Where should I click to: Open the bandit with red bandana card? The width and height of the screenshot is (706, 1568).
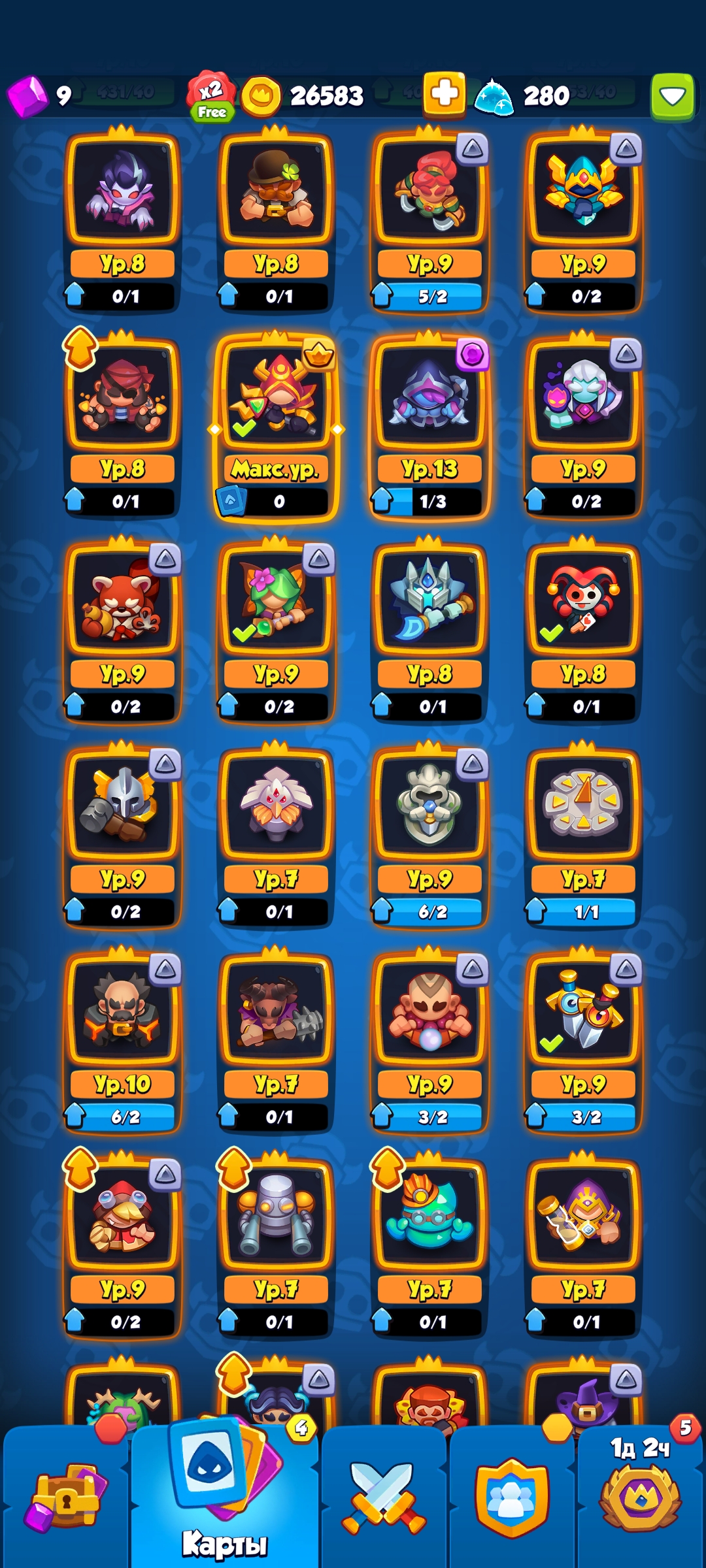122,428
